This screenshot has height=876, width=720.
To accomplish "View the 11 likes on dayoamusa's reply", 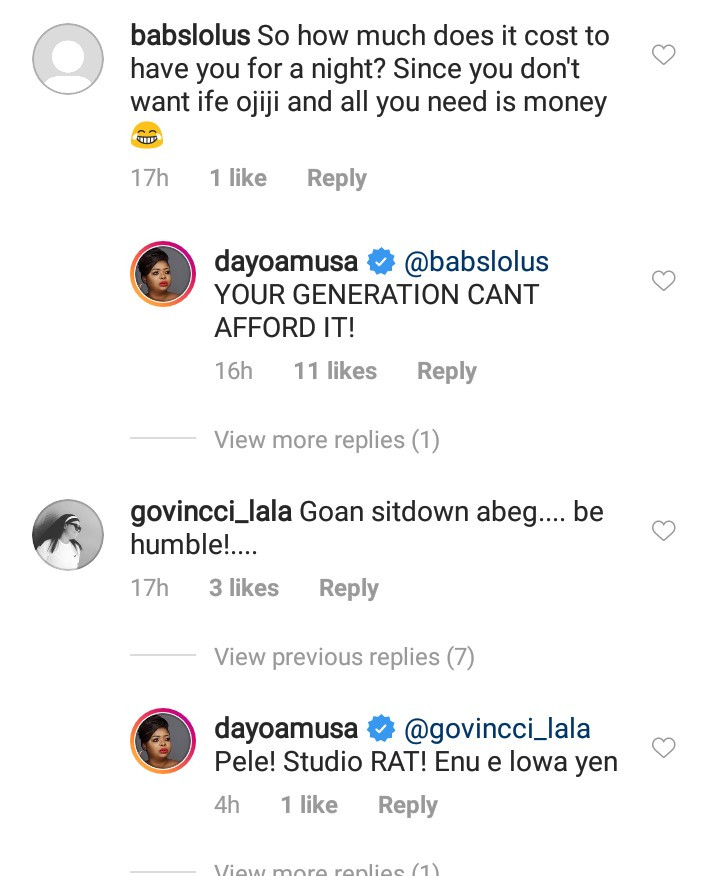I will pos(335,371).
